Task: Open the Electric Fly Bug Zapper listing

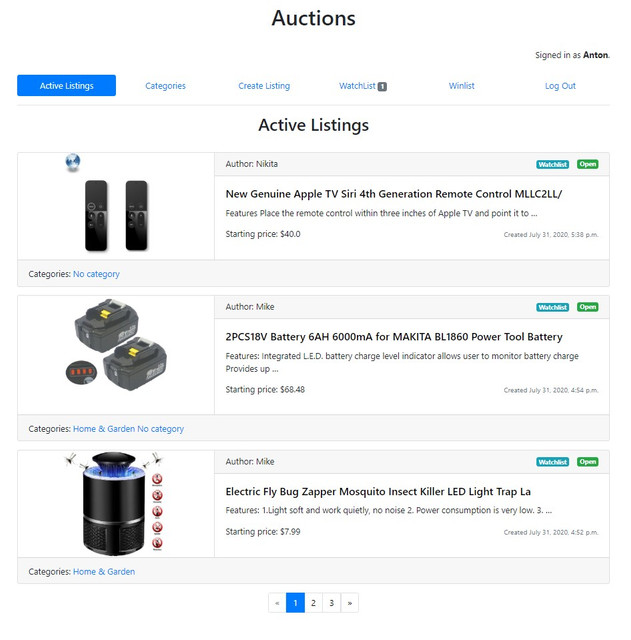Action: (378, 492)
